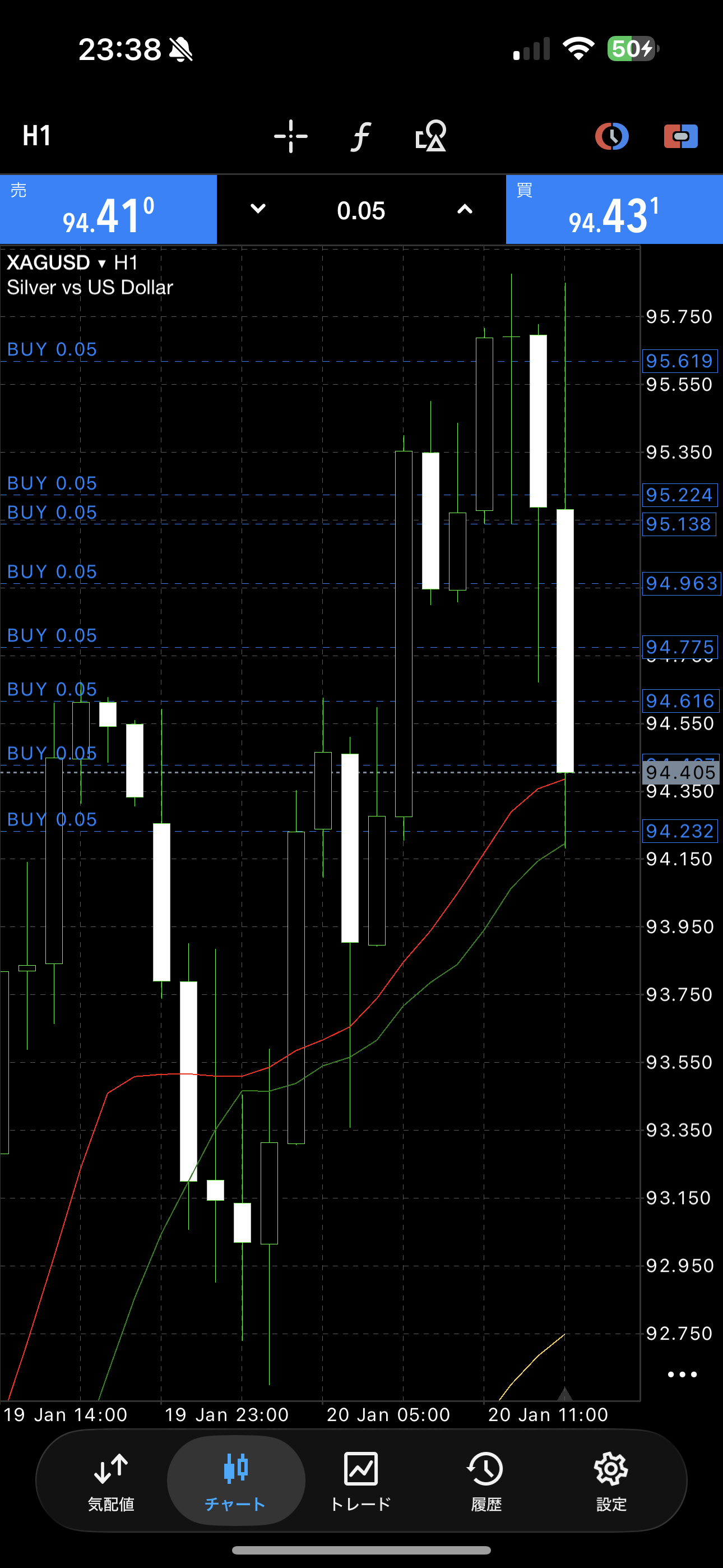Open the indicators function menu

coord(360,136)
